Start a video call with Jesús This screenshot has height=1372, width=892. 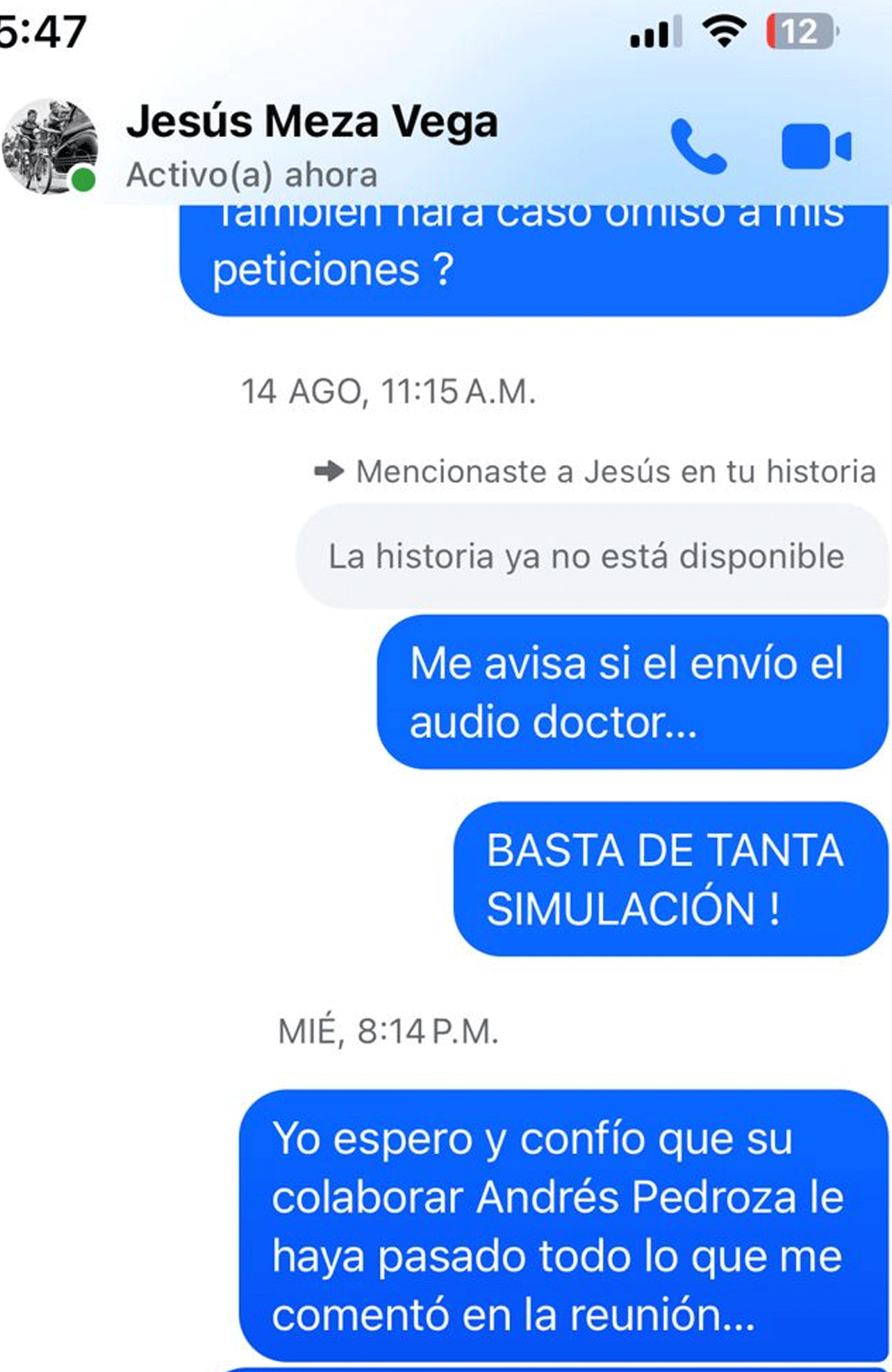pos(816,147)
